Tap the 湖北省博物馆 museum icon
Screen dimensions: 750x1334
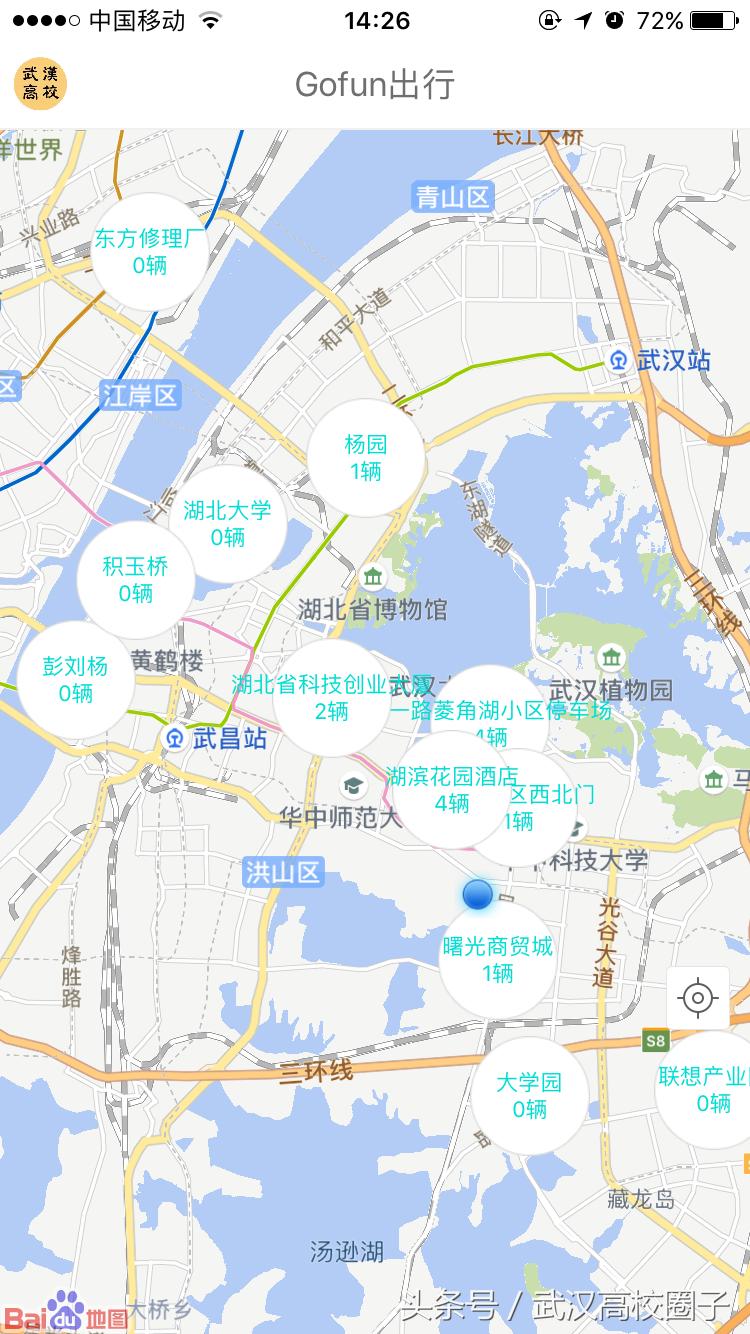coord(372,576)
